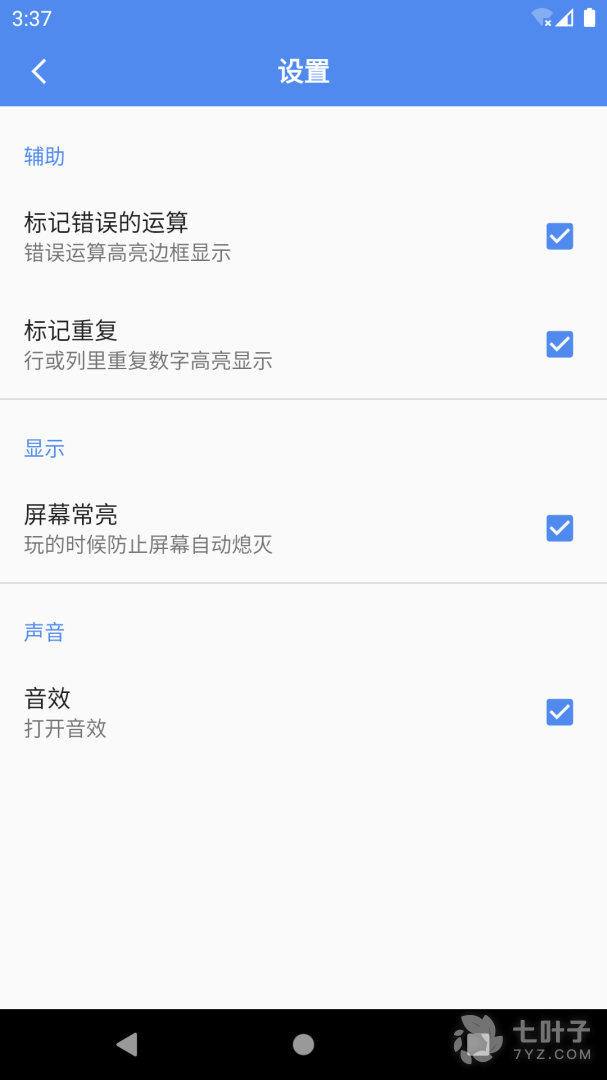Uncheck the 标记错误的运算 checkbox
Screen dimensions: 607x1080
pyautogui.click(x=559, y=237)
